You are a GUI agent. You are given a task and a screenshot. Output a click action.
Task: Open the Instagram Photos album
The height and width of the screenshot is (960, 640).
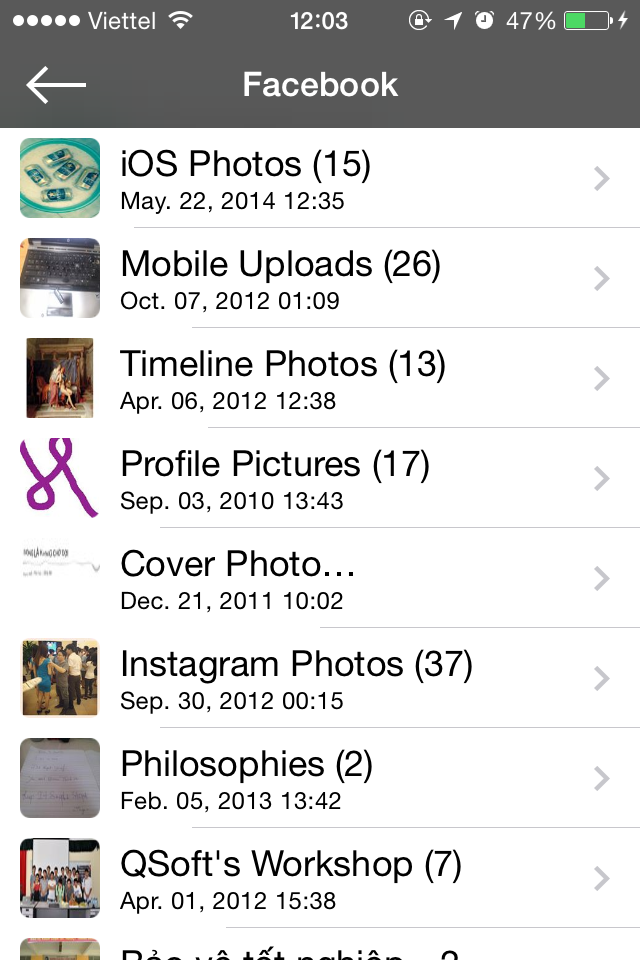pos(320,678)
